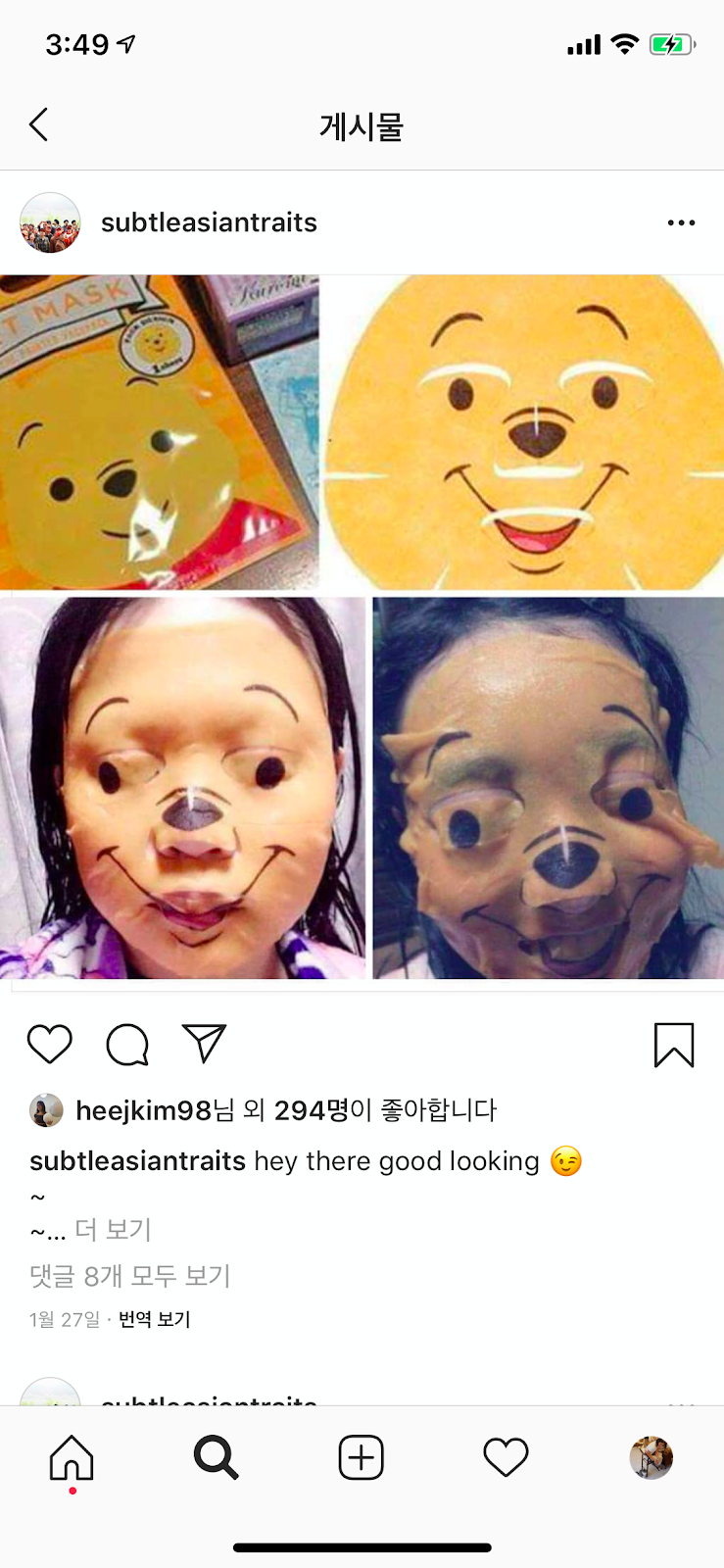Open subtleasiantraits profile from post header

pos(208,222)
